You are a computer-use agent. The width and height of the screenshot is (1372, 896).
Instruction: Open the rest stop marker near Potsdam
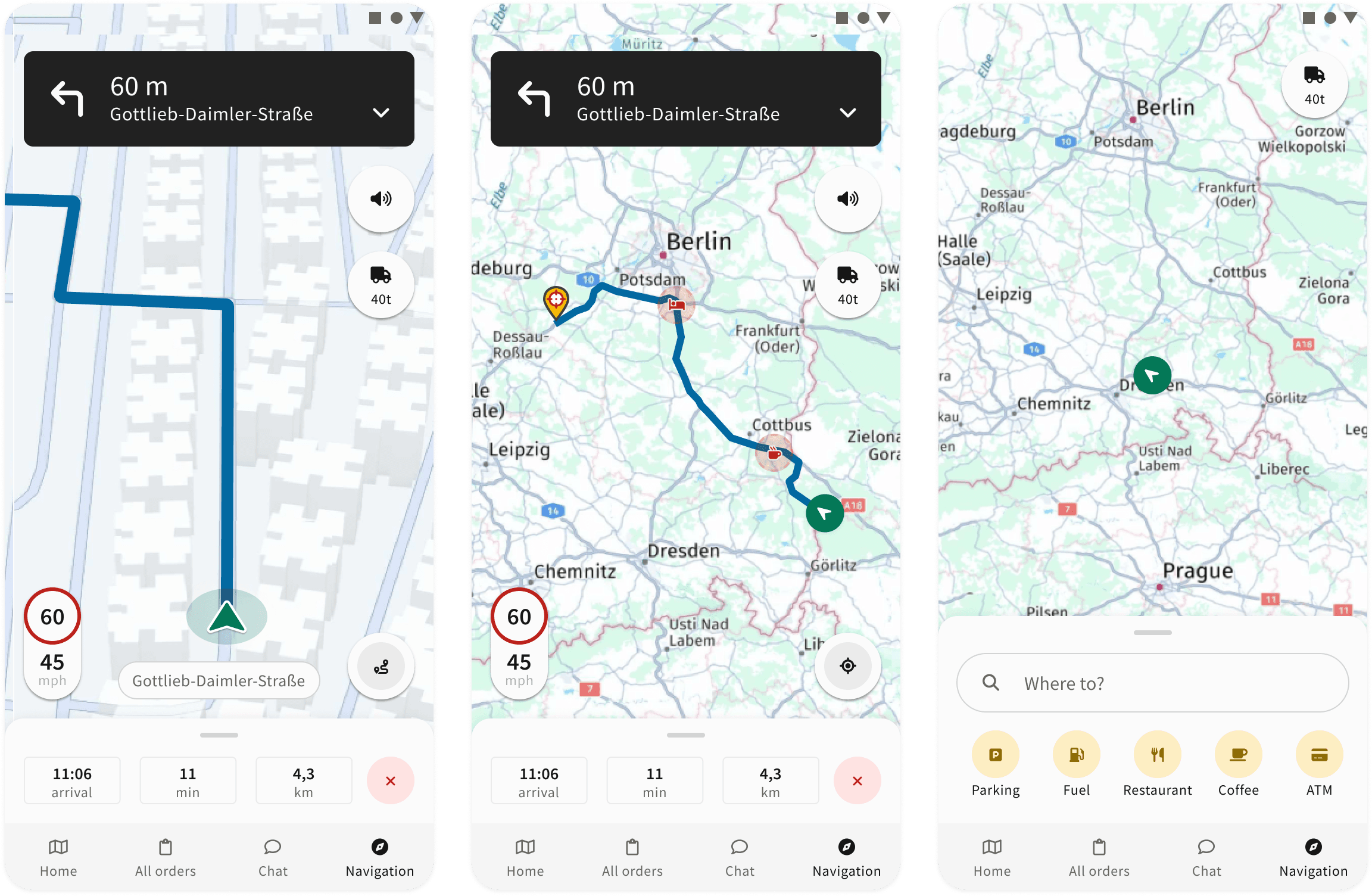(676, 305)
